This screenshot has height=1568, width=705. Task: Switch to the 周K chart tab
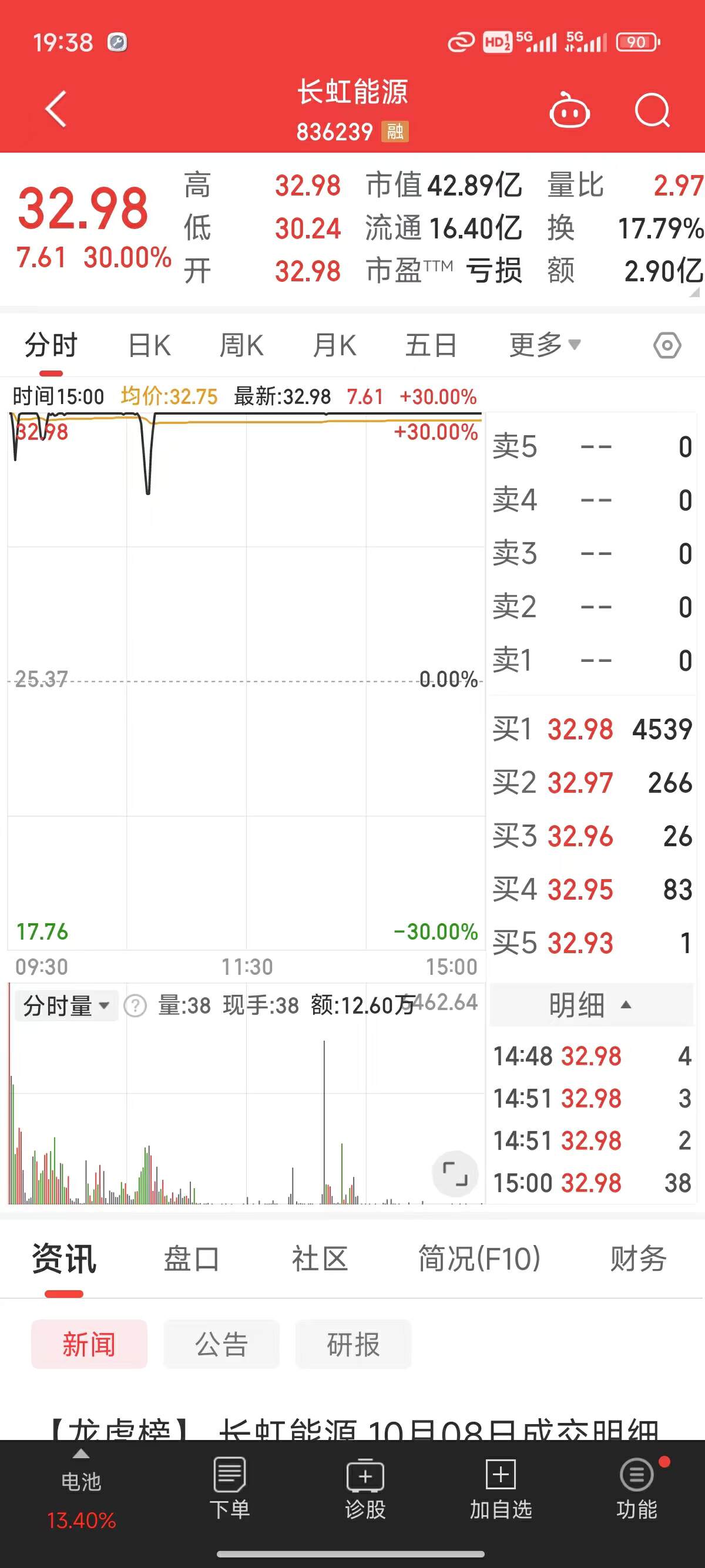241,346
